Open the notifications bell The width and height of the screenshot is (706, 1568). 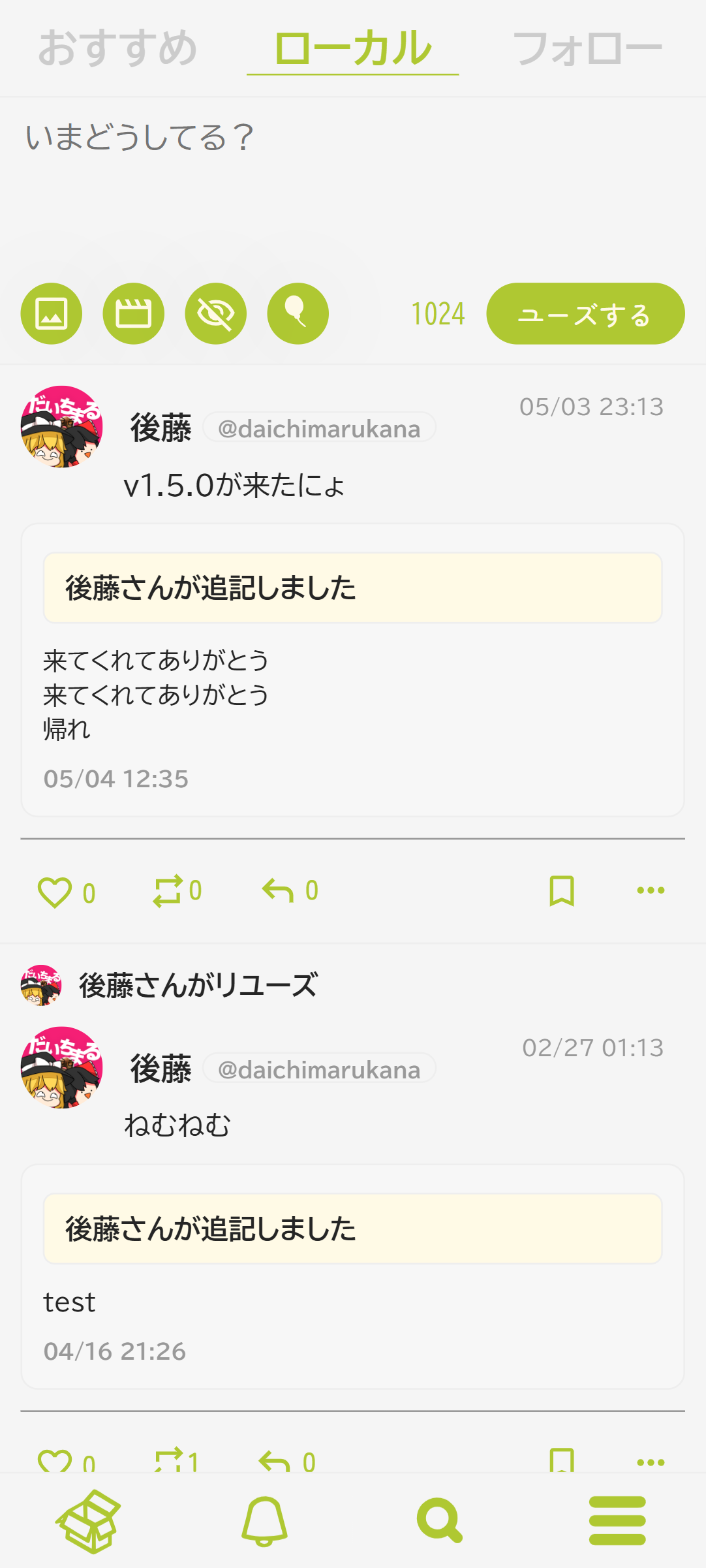point(264,1521)
